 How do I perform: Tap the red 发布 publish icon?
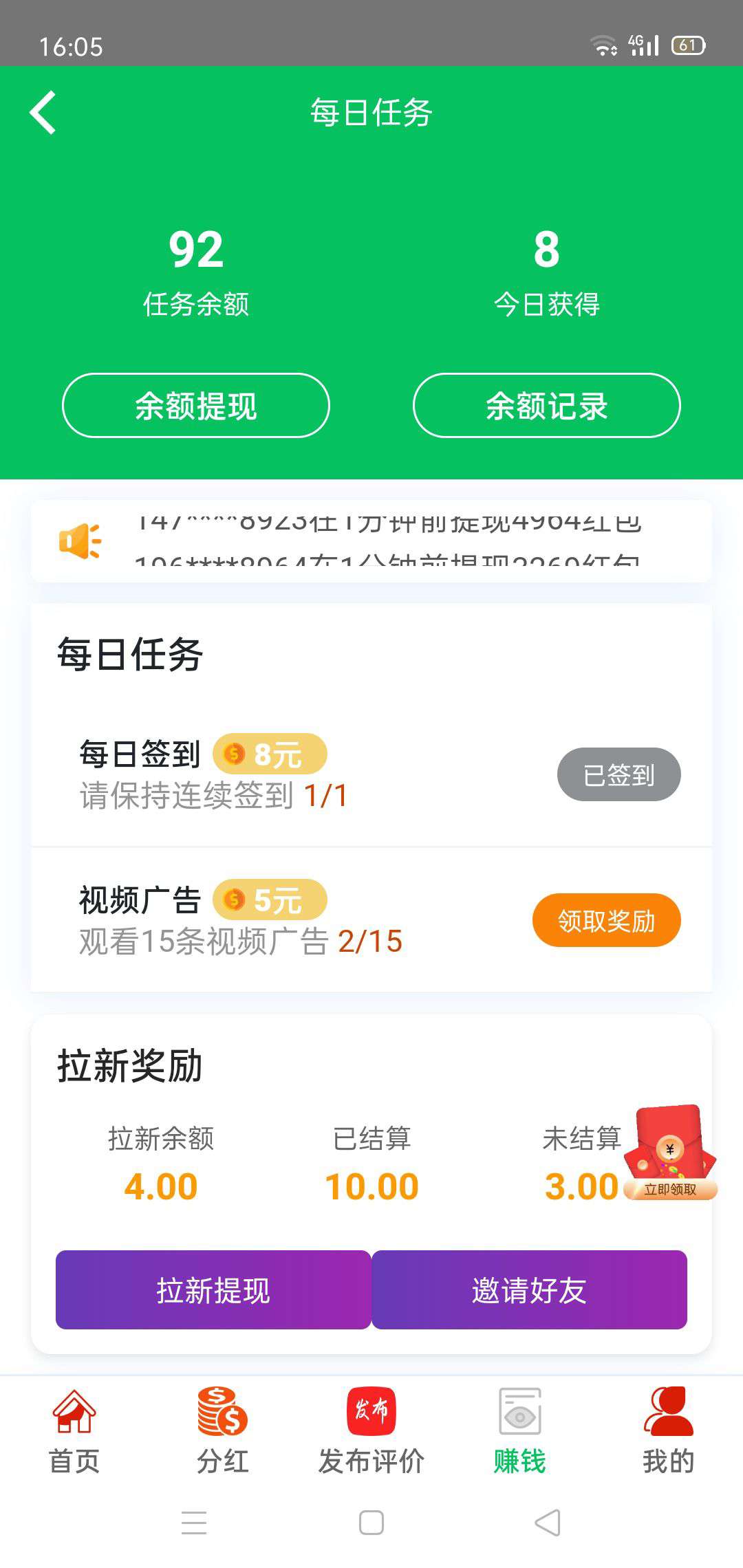(370, 1410)
